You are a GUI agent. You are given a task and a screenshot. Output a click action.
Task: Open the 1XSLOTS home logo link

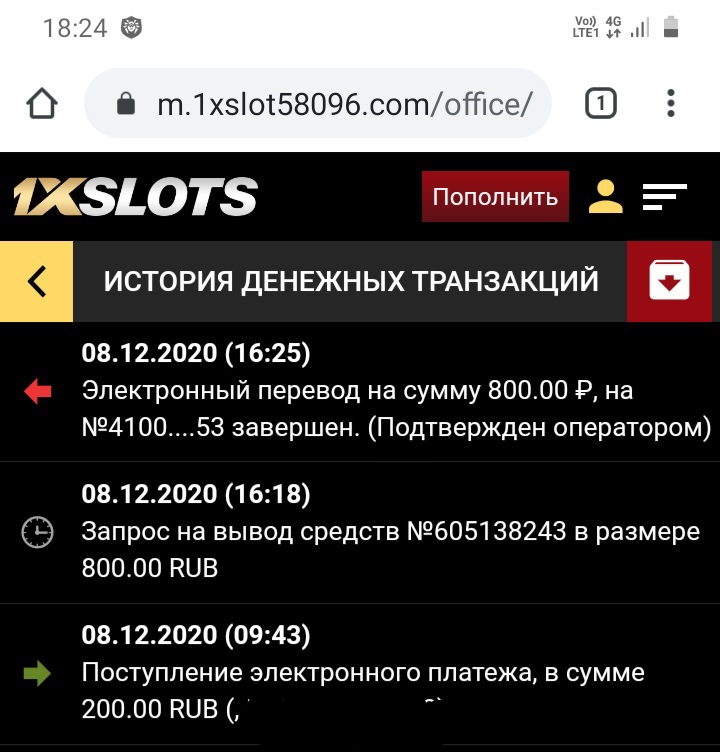click(x=135, y=197)
